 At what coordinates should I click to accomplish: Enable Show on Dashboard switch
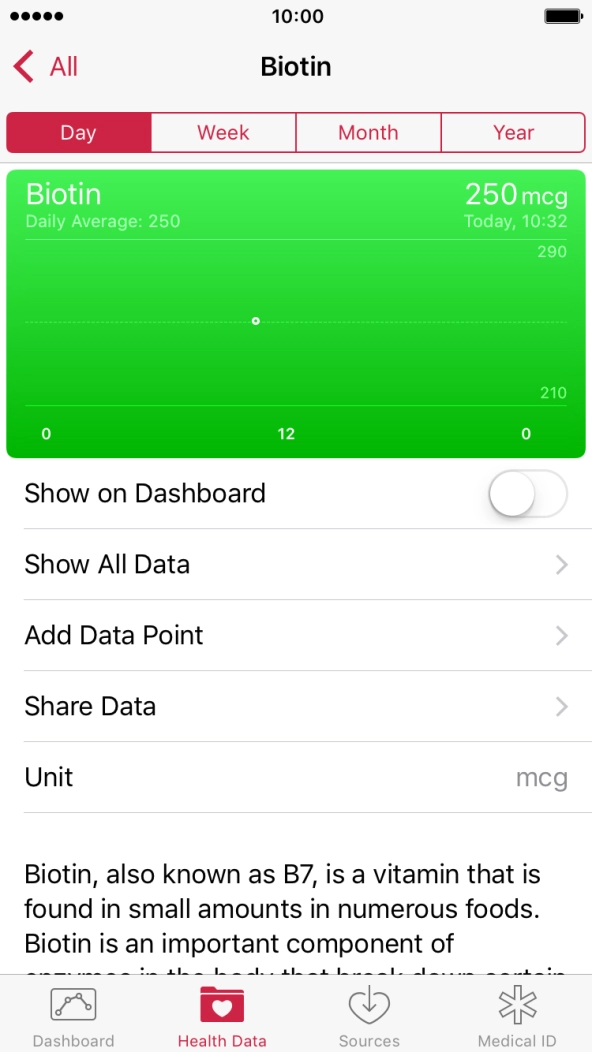coord(528,494)
